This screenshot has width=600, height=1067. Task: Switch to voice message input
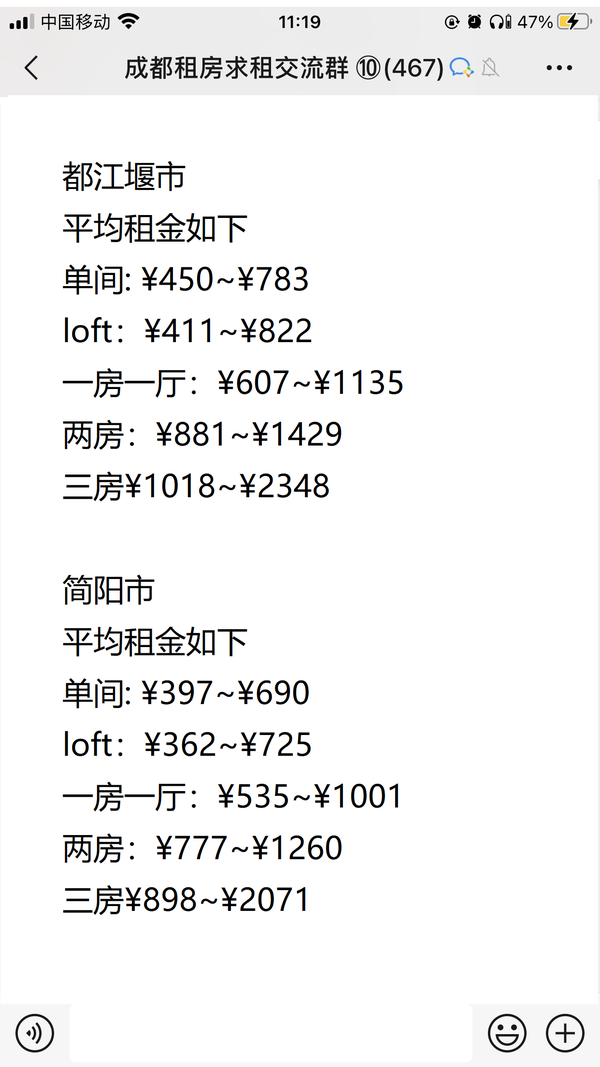click(x=34, y=1034)
